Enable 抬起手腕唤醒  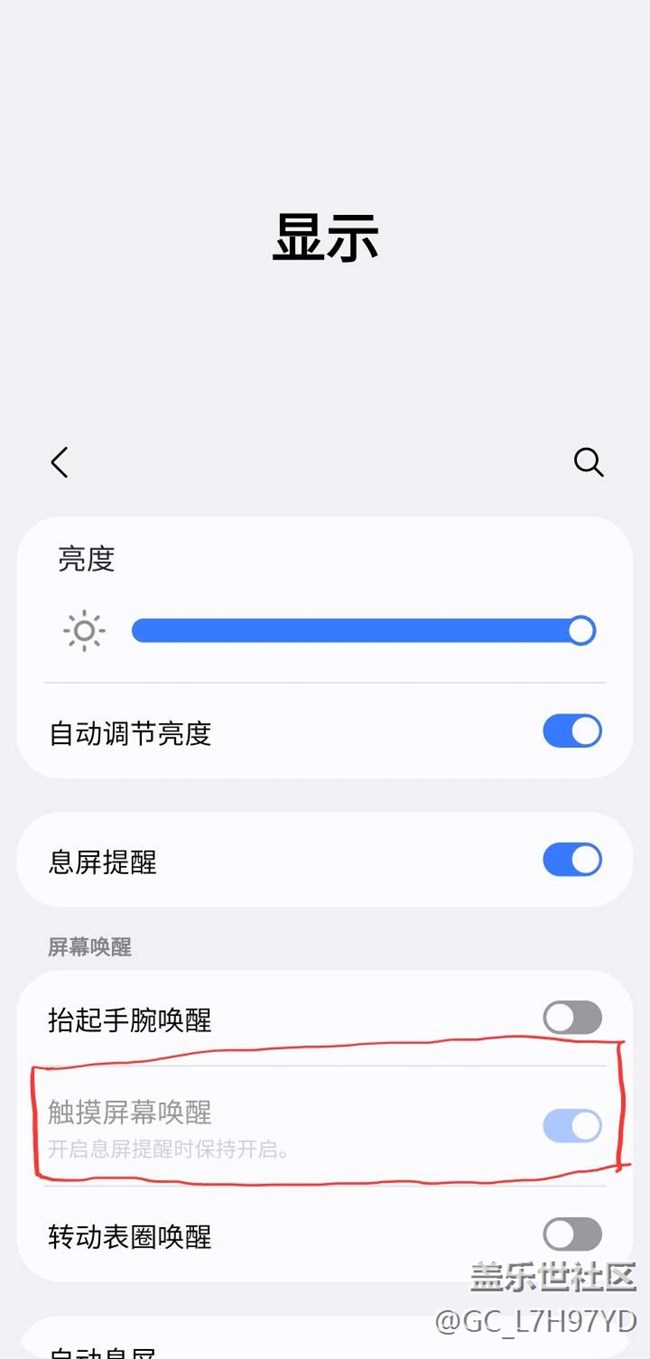572,1018
